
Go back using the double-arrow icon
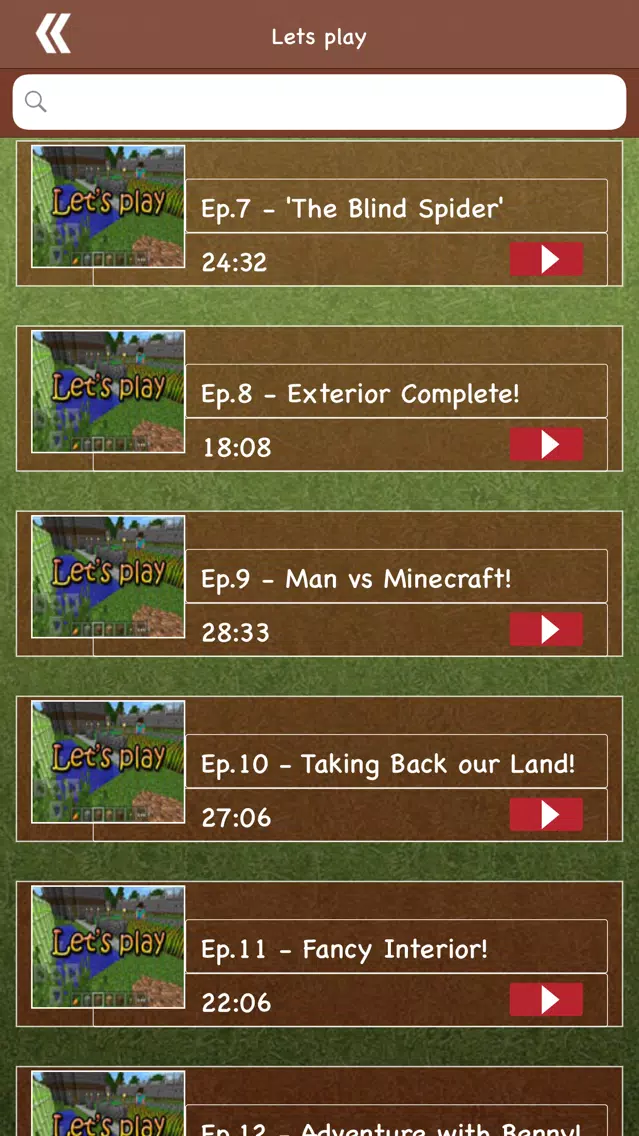coord(54,35)
